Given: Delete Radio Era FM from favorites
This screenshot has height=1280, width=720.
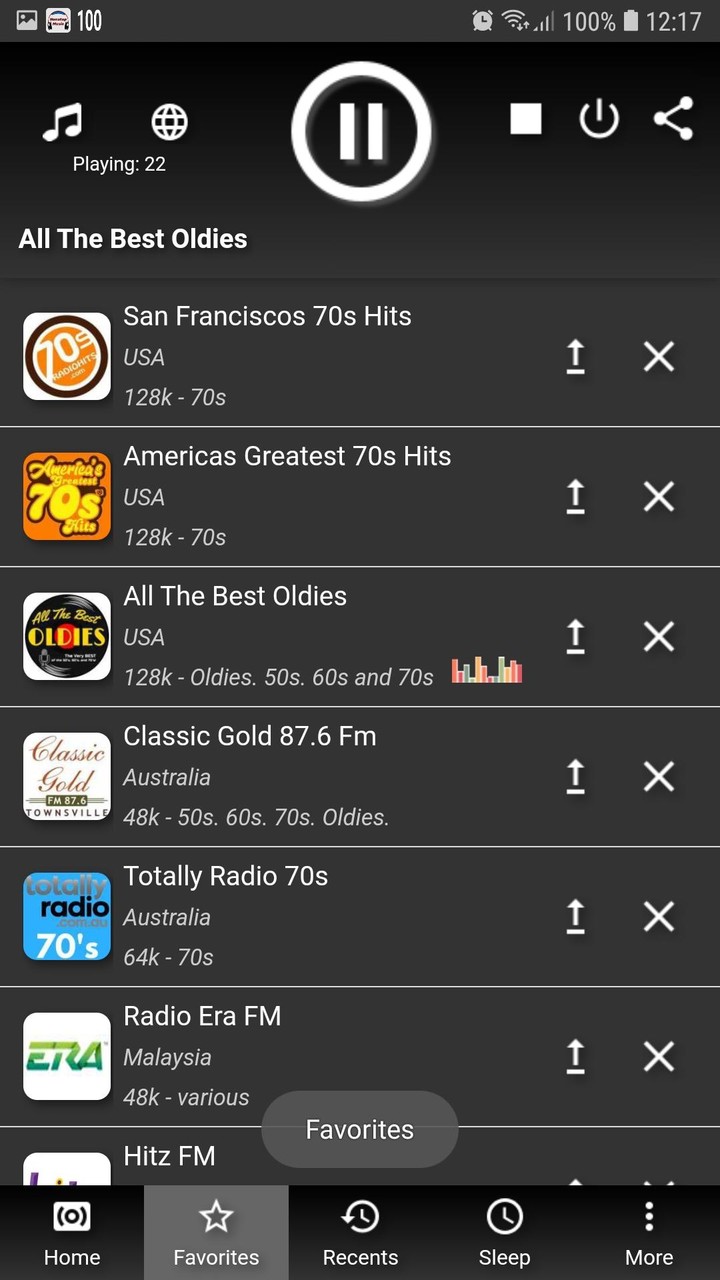Looking at the screenshot, I should point(658,1057).
